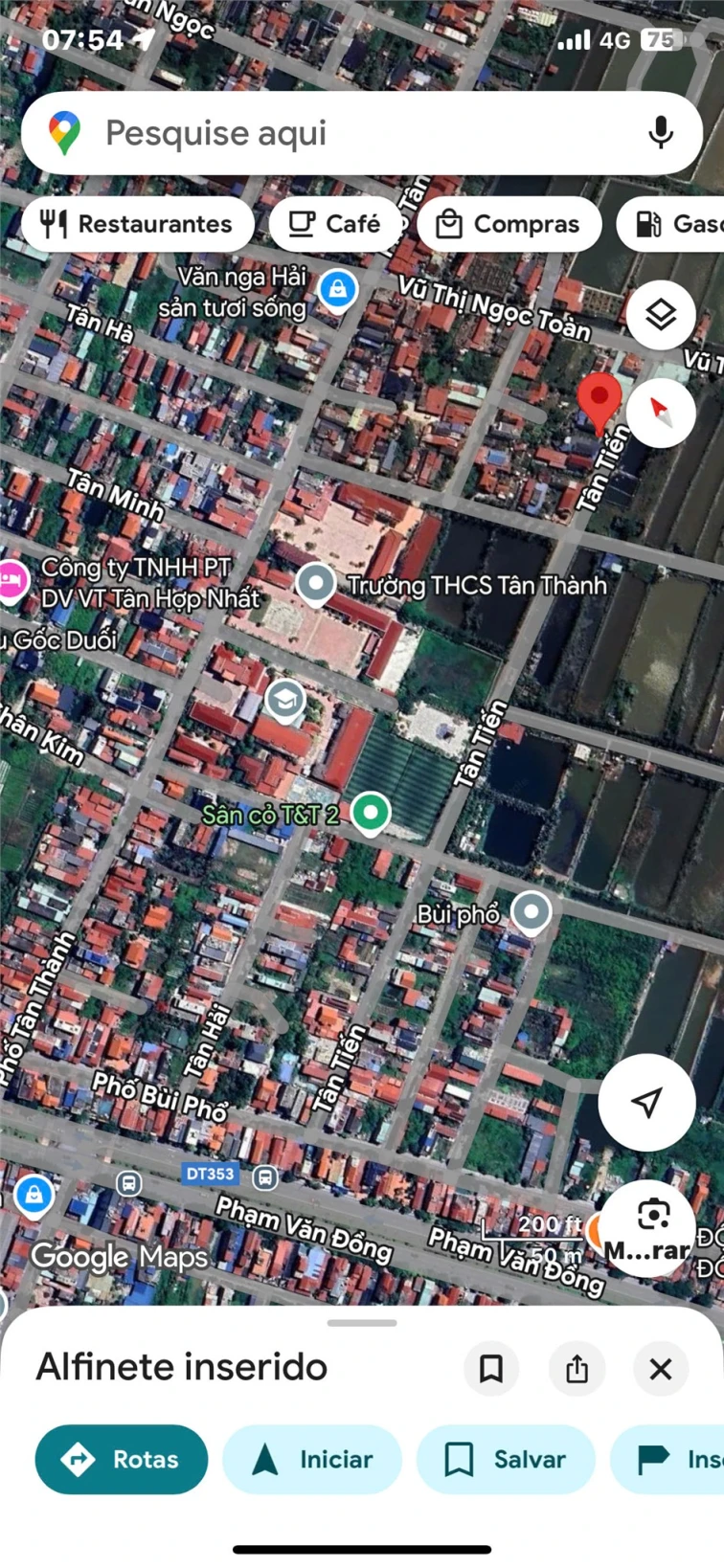The image size is (724, 1568).
Task: Tap the bus stop icon on Phạm Văn Đồng
Action: [128, 1180]
